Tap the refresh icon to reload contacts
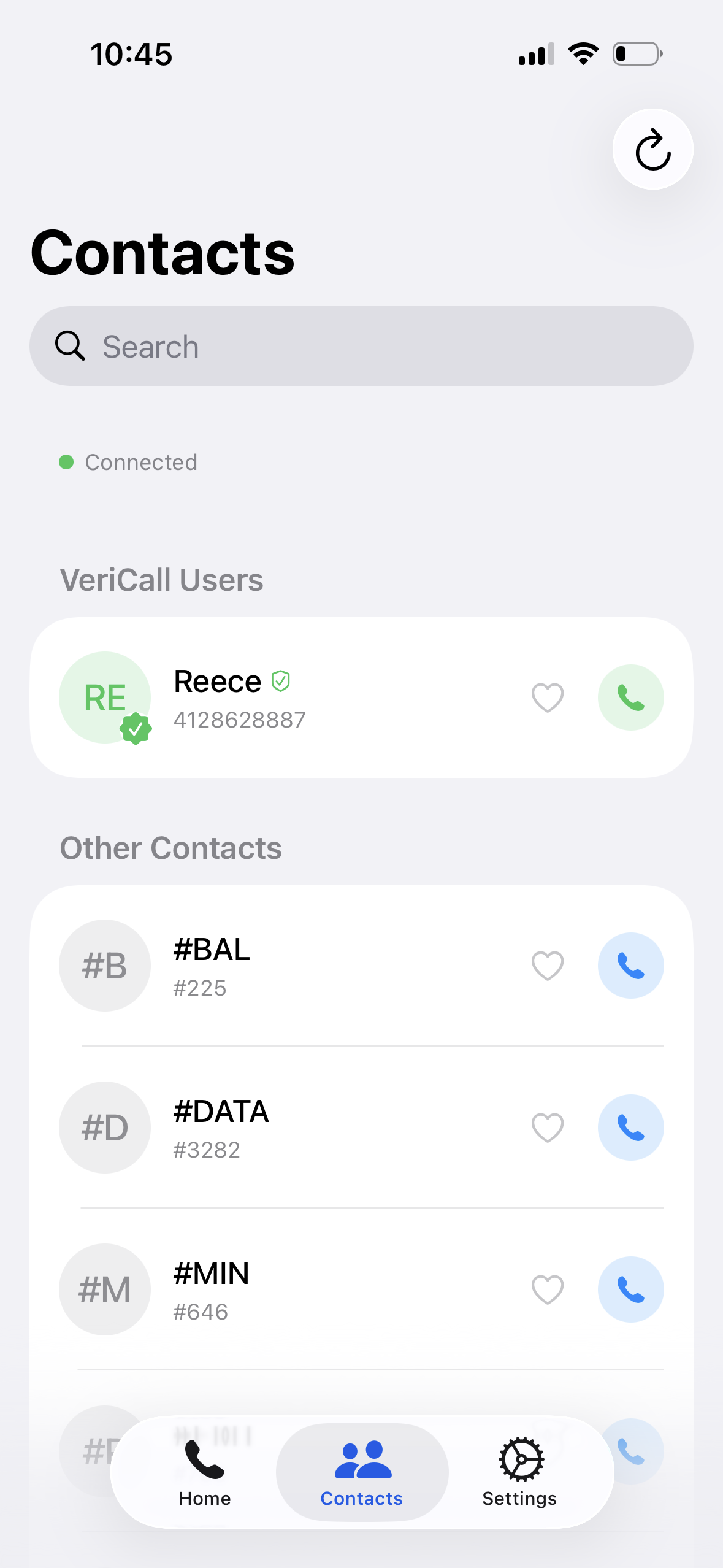This screenshot has width=723, height=1568. coord(652,149)
